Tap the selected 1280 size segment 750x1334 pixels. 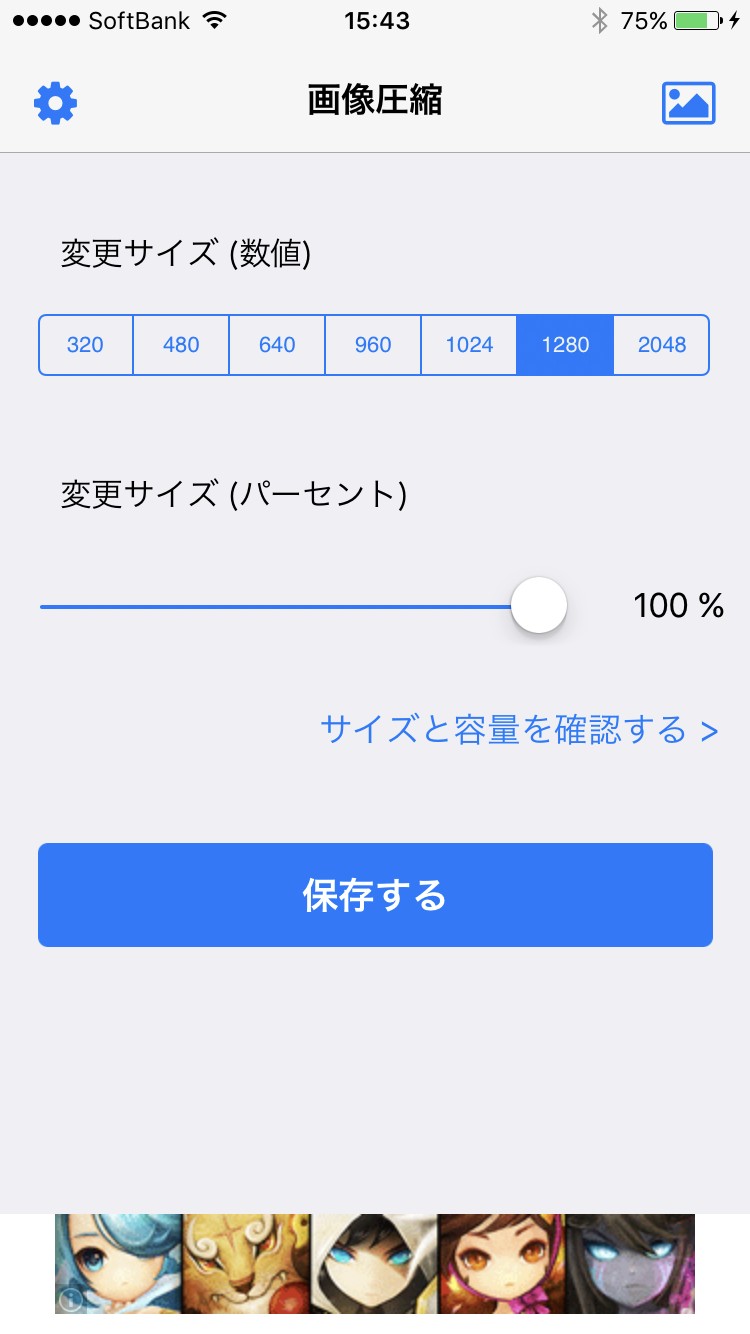tap(565, 345)
